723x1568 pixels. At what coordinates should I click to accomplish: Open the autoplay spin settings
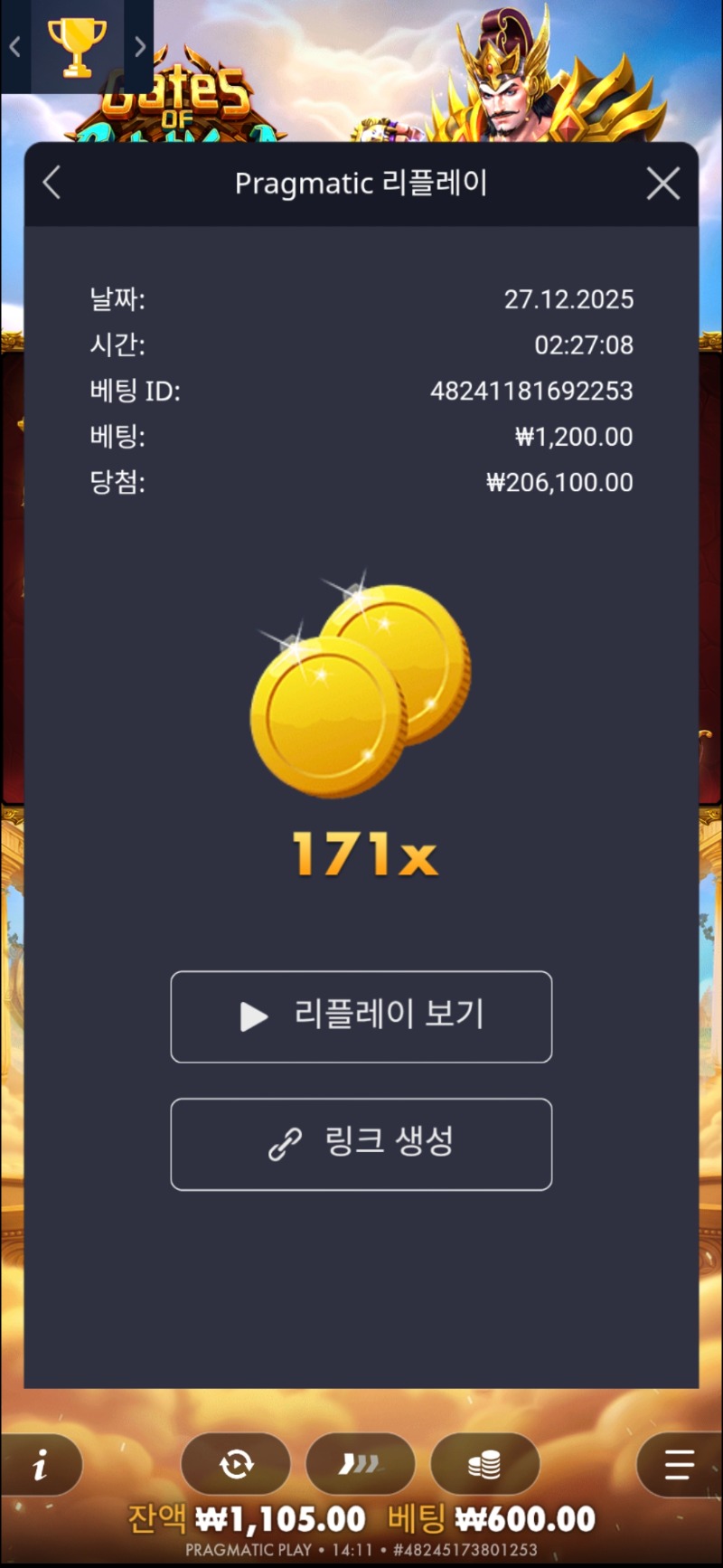tap(236, 1464)
